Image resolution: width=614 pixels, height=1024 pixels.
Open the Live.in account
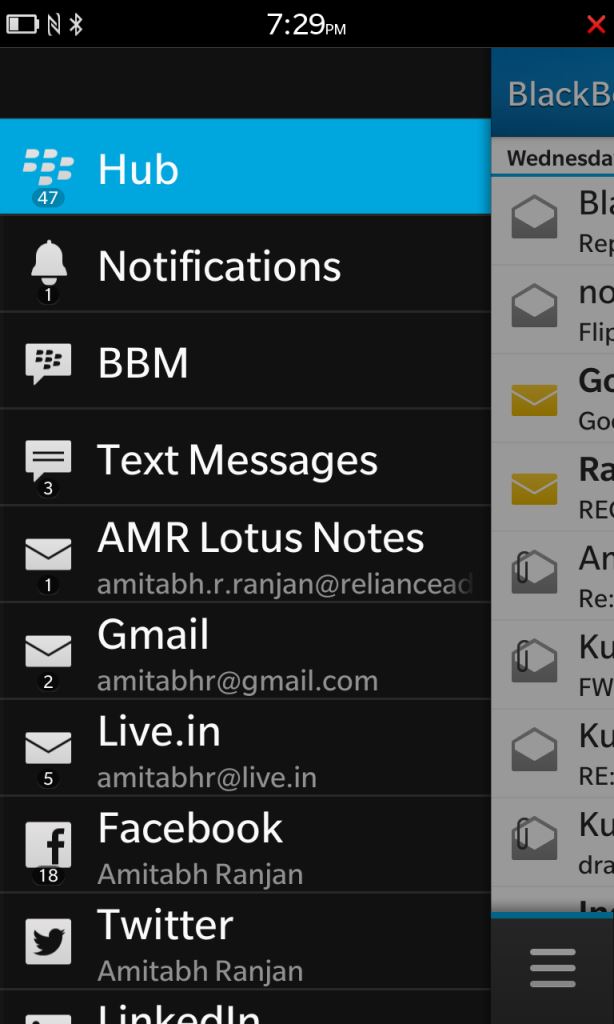coord(245,747)
